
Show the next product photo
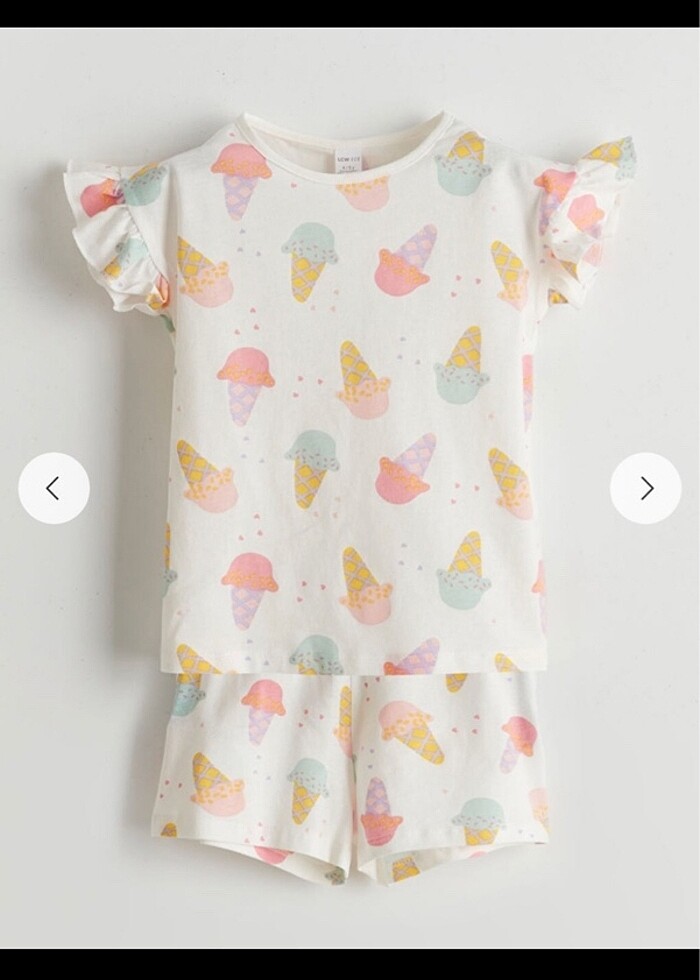pos(646,488)
